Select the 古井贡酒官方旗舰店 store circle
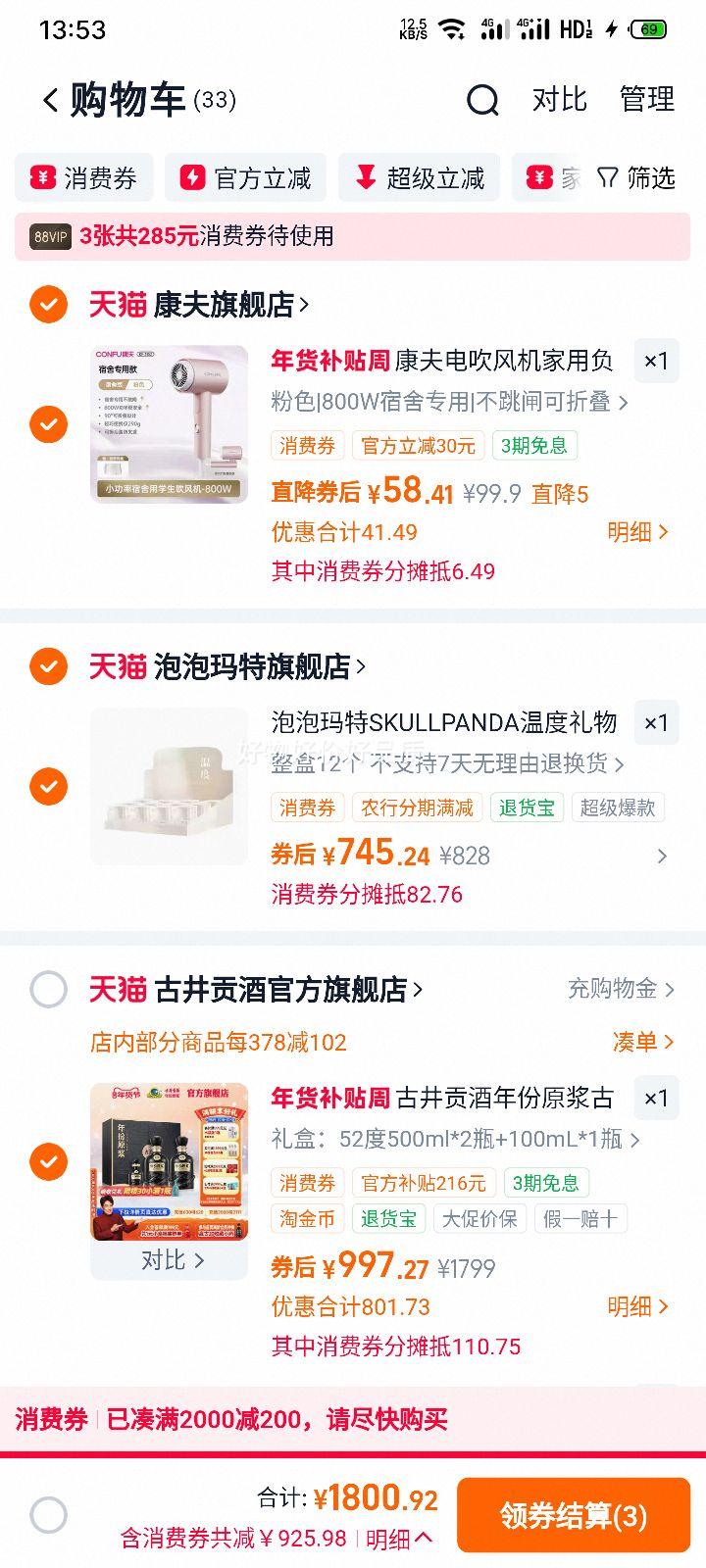This screenshot has width=706, height=1568. point(47,990)
